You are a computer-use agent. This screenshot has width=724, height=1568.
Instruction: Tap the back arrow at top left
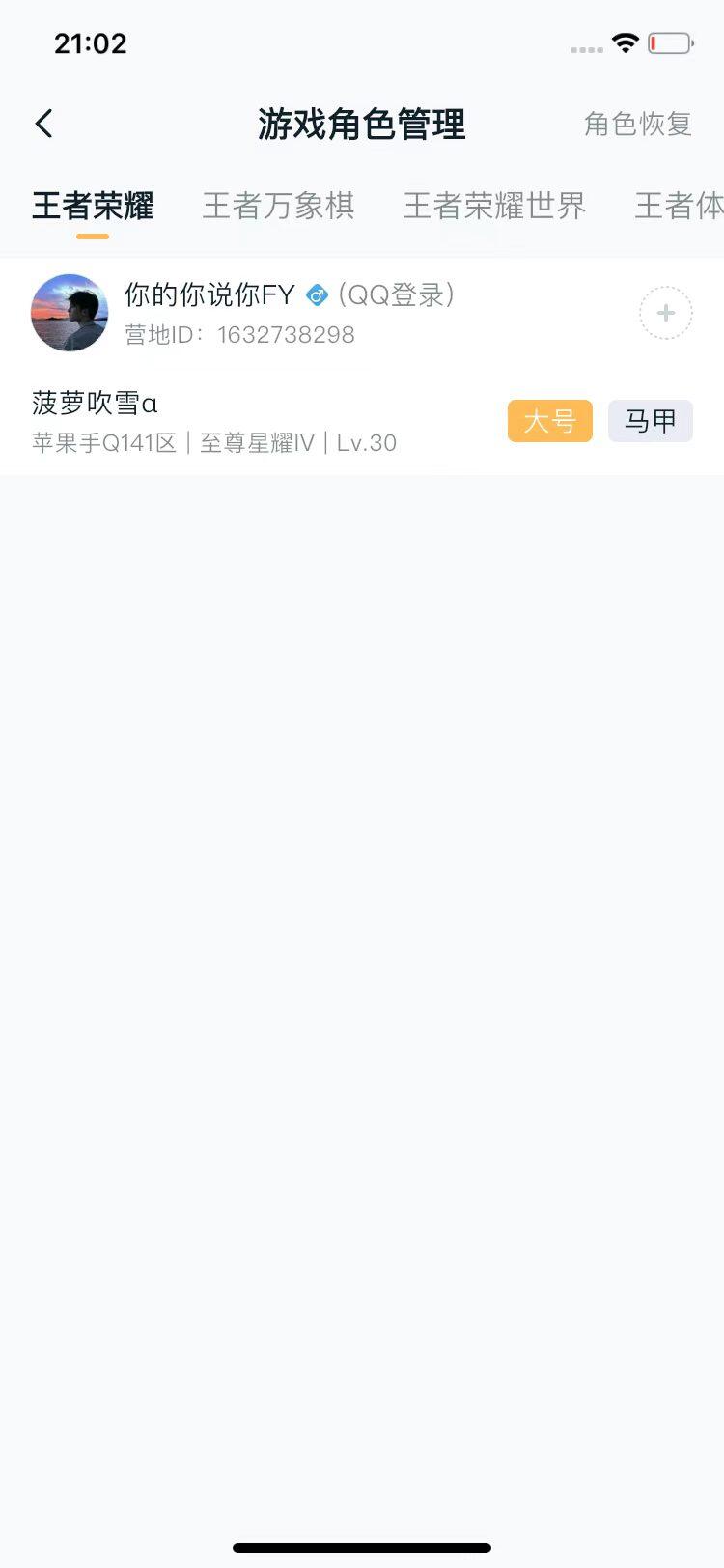click(42, 124)
